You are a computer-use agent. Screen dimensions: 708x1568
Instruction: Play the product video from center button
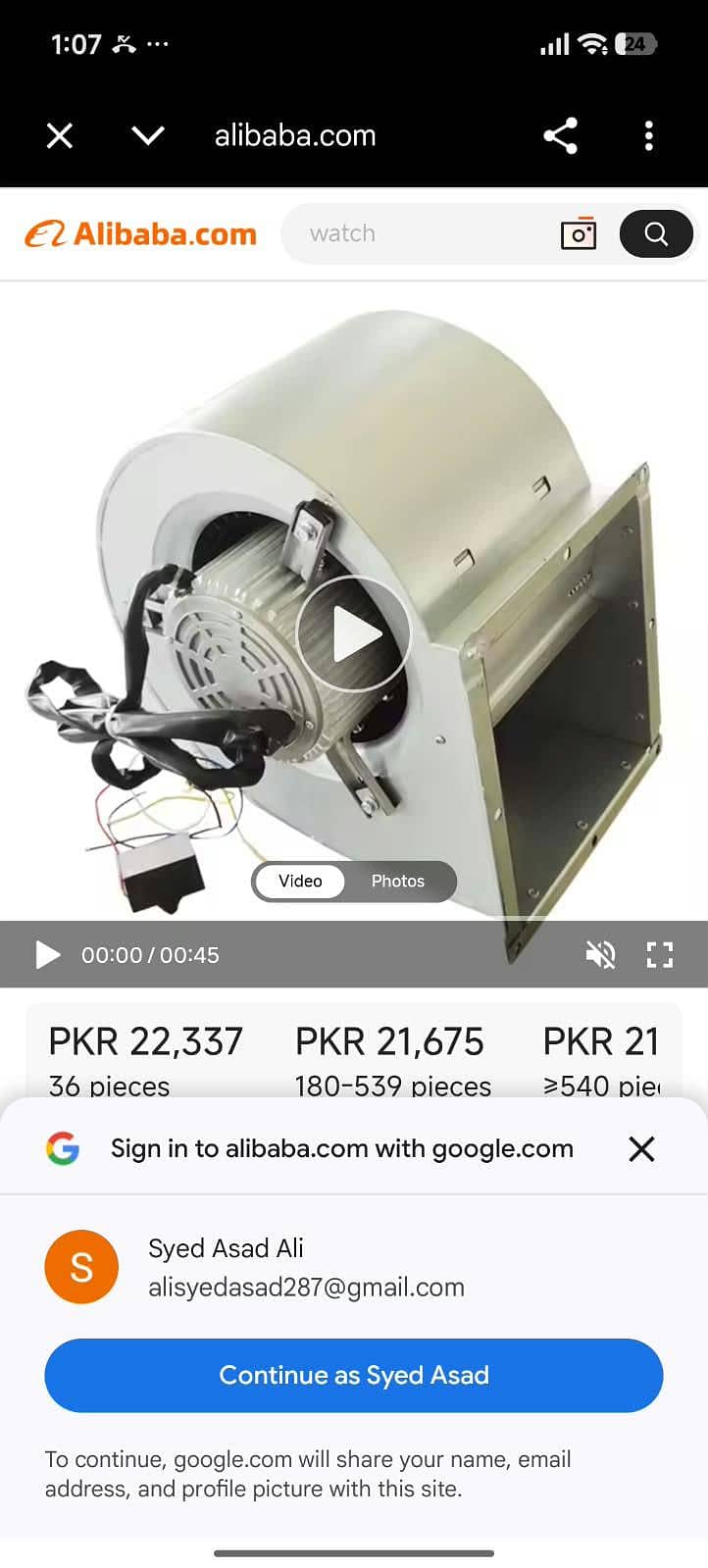click(x=354, y=633)
